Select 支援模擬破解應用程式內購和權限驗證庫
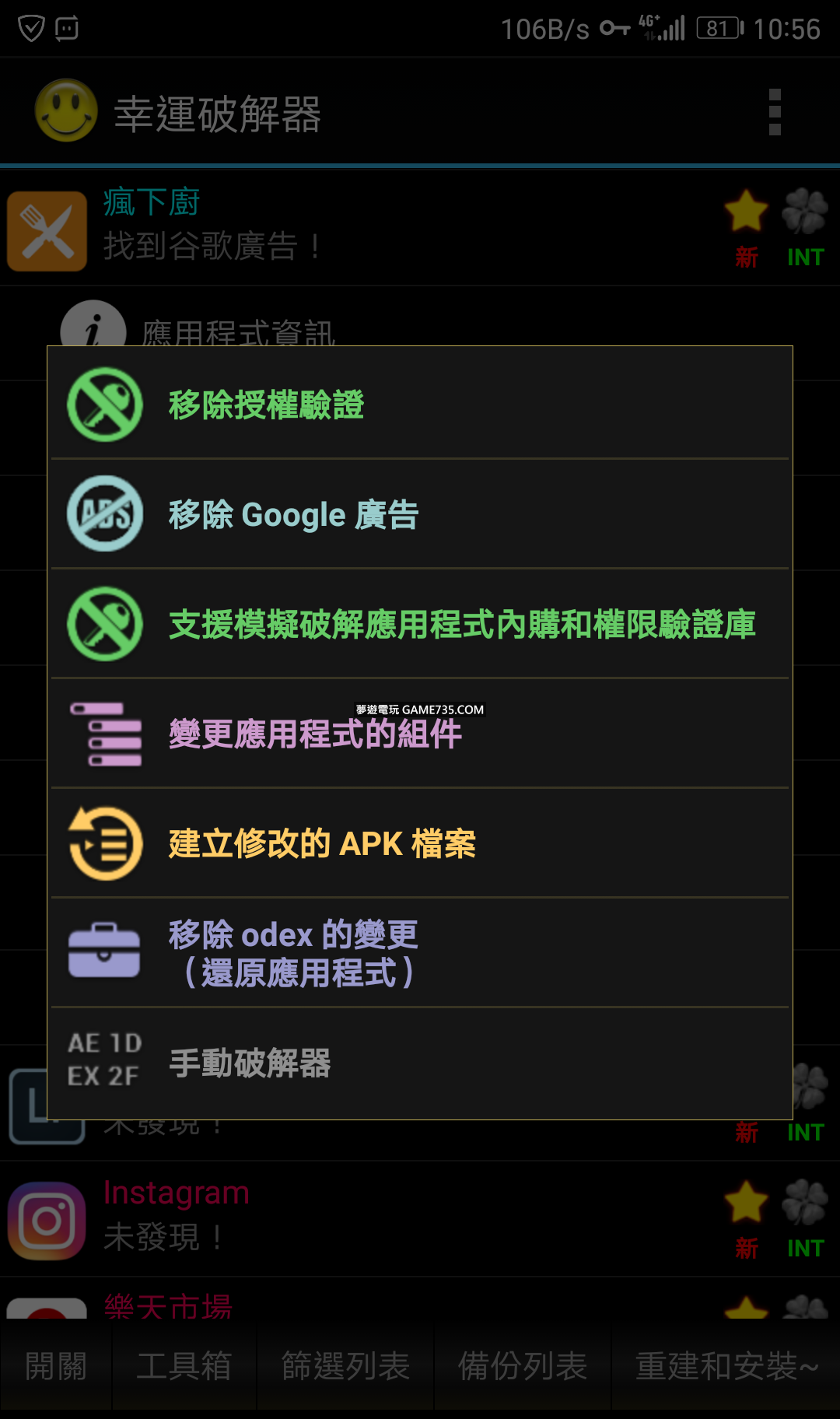 tap(420, 624)
